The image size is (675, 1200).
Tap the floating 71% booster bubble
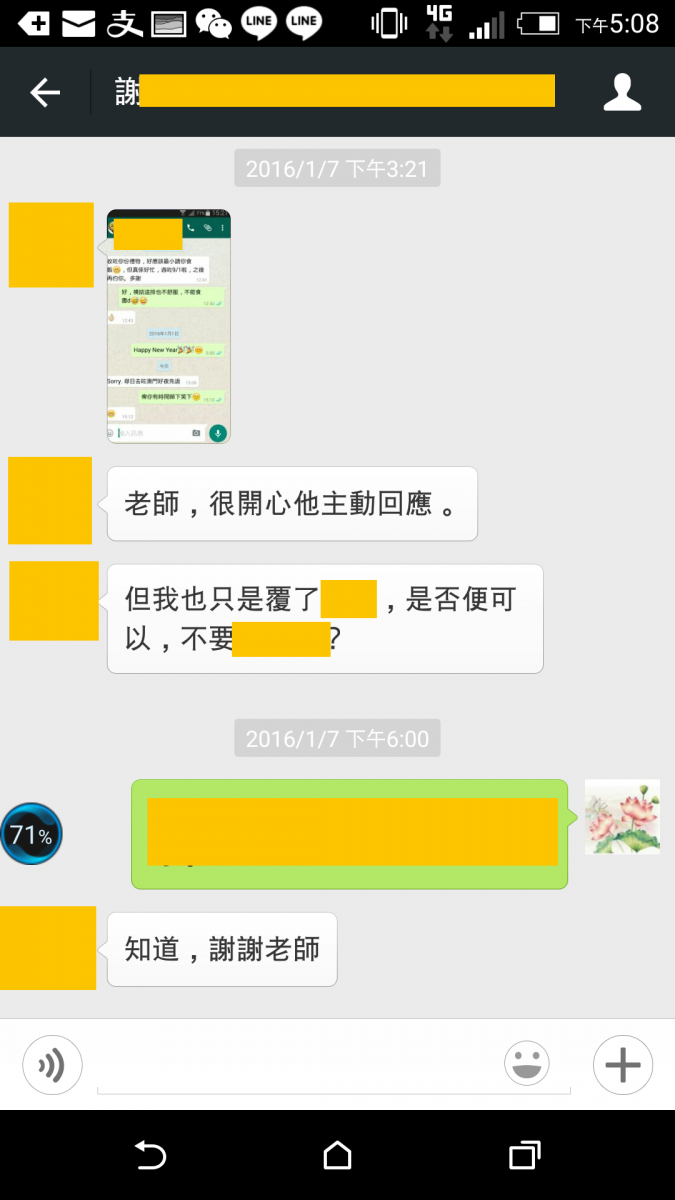pyautogui.click(x=31, y=834)
